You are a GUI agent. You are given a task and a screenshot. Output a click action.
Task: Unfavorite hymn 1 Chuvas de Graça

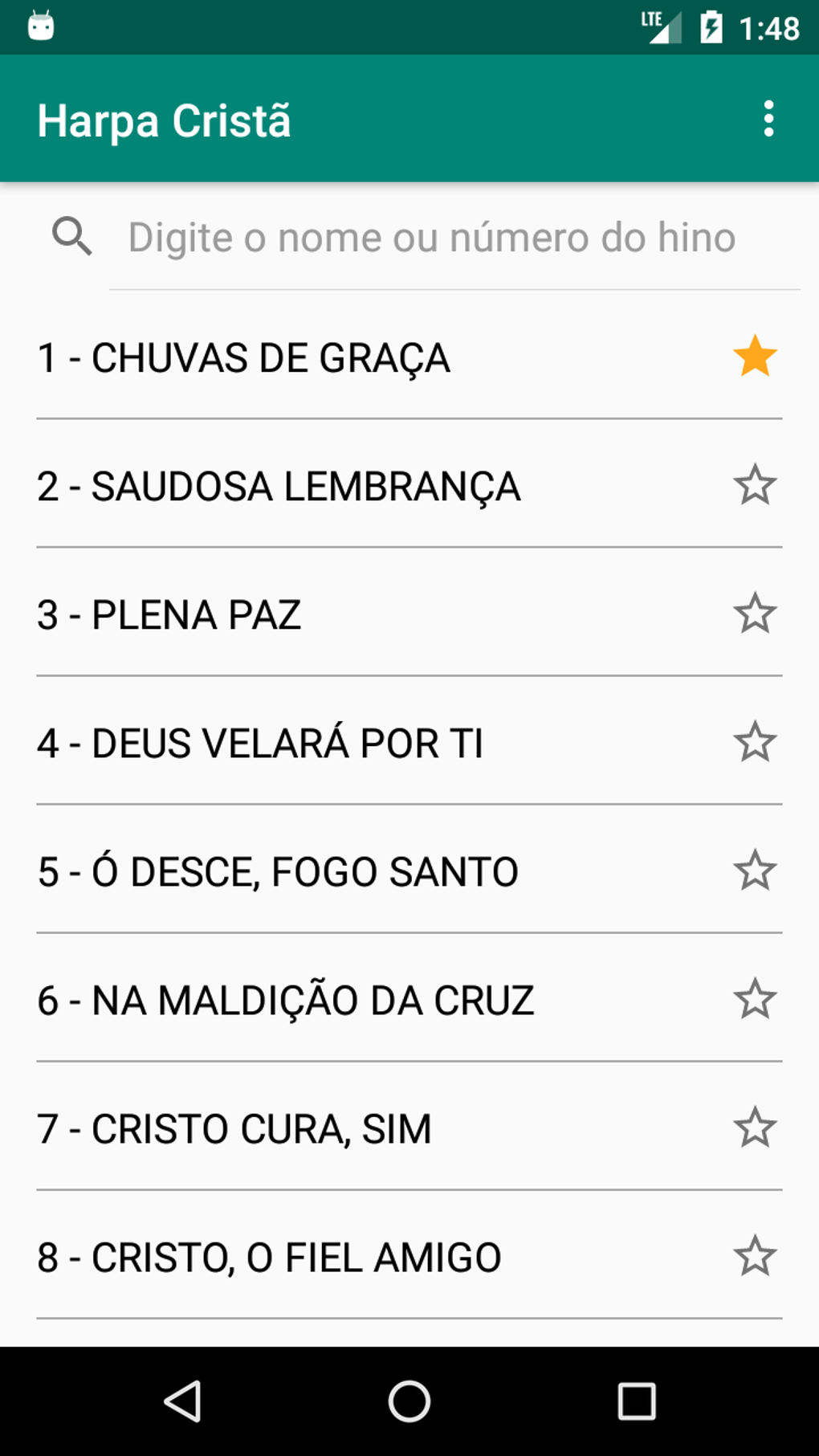click(755, 357)
